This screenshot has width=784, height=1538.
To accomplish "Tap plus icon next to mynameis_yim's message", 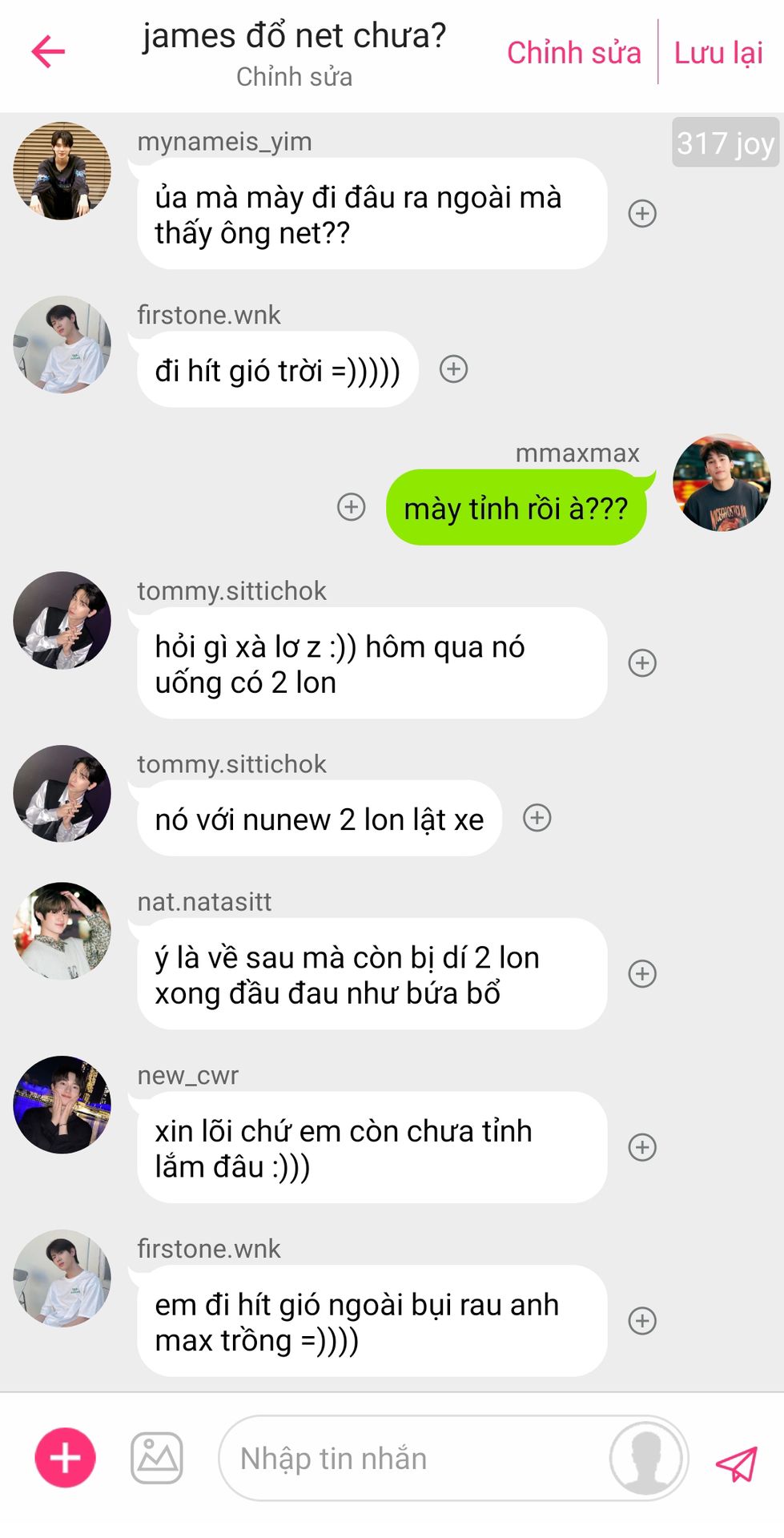I will pos(642,214).
